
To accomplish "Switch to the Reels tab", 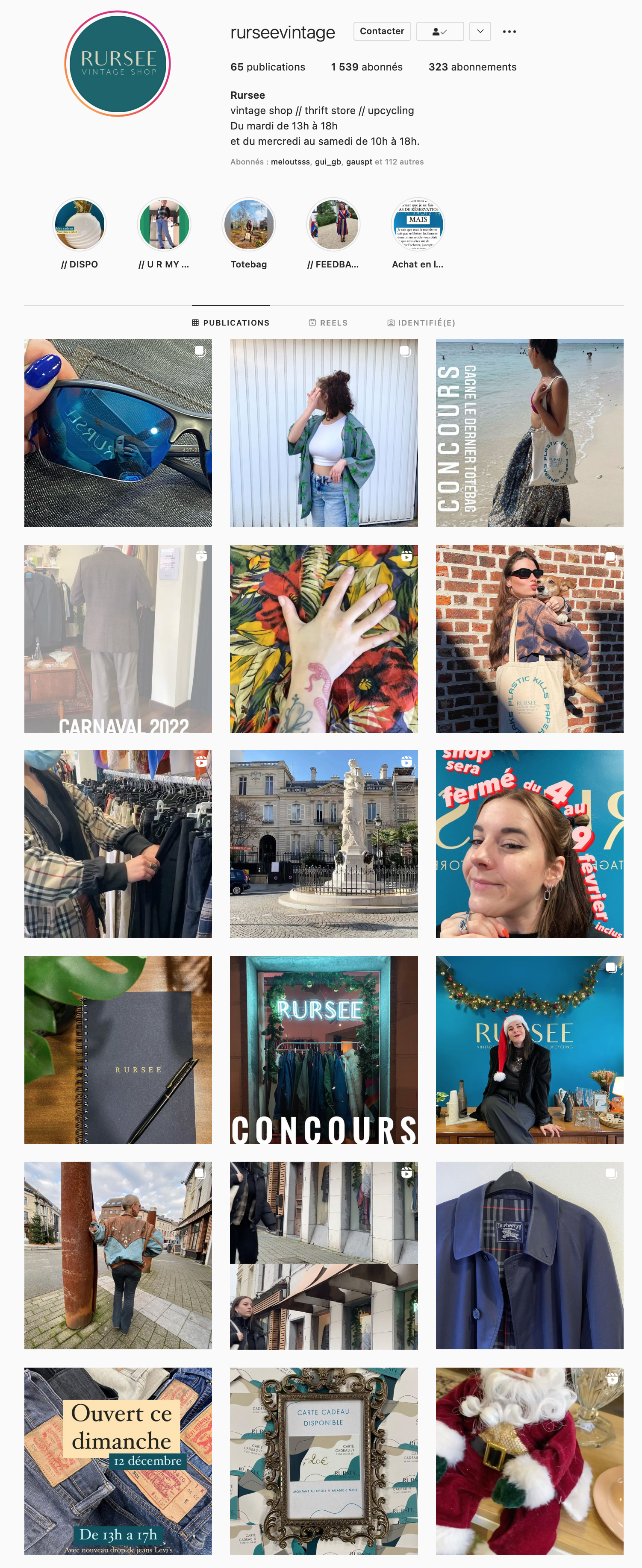I will pos(328,323).
